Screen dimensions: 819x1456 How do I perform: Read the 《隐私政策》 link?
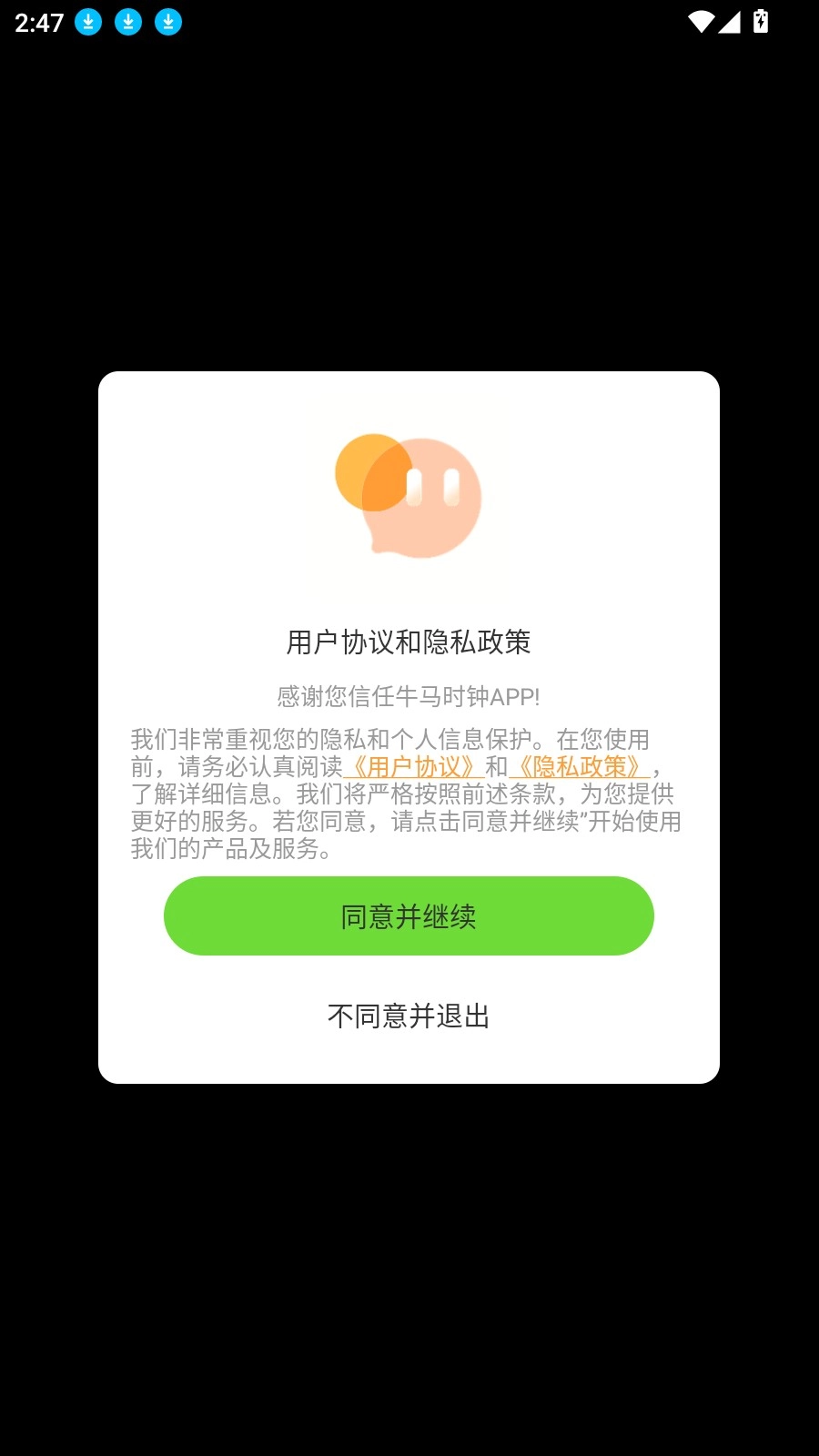coord(580,767)
